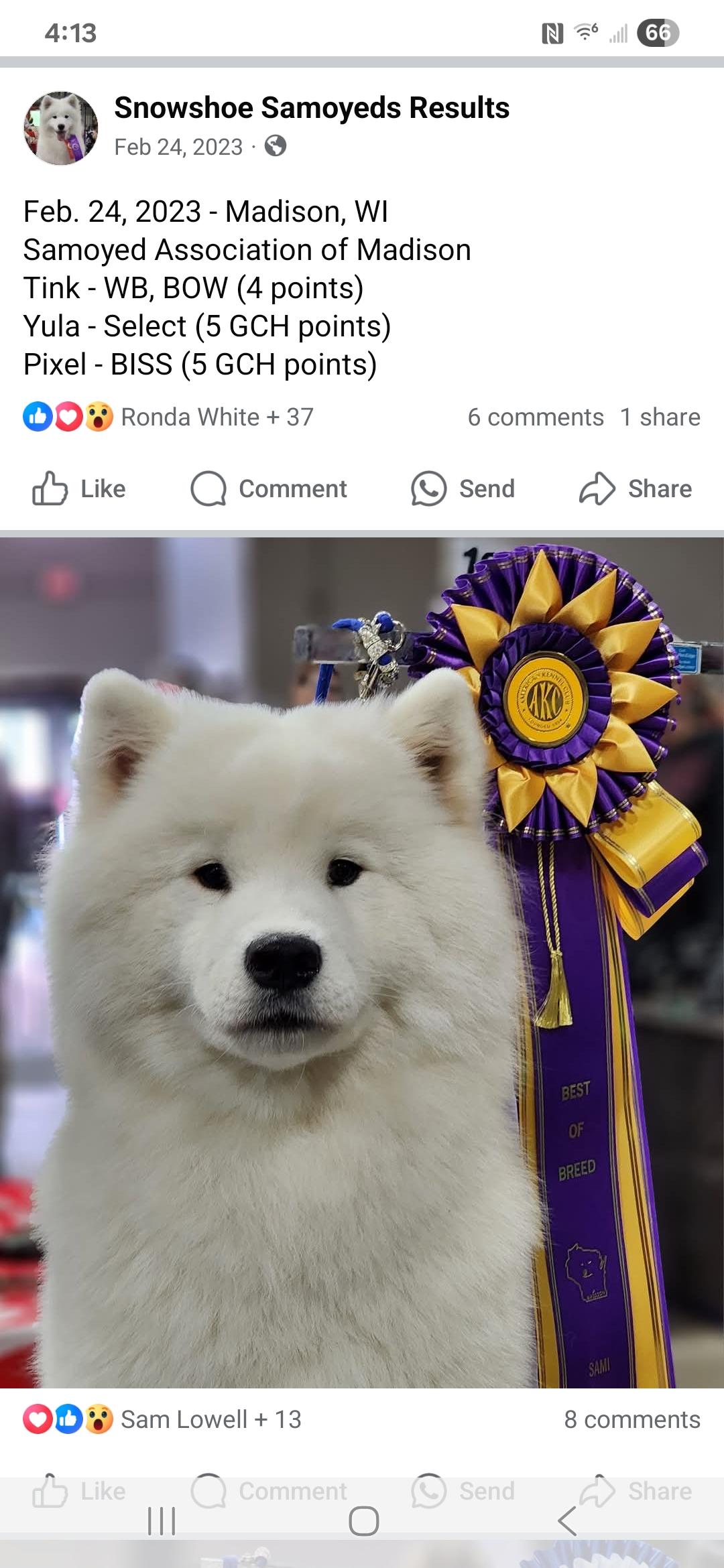The image size is (724, 1568).
Task: Open the recent apps view
Action: pos(161,1521)
